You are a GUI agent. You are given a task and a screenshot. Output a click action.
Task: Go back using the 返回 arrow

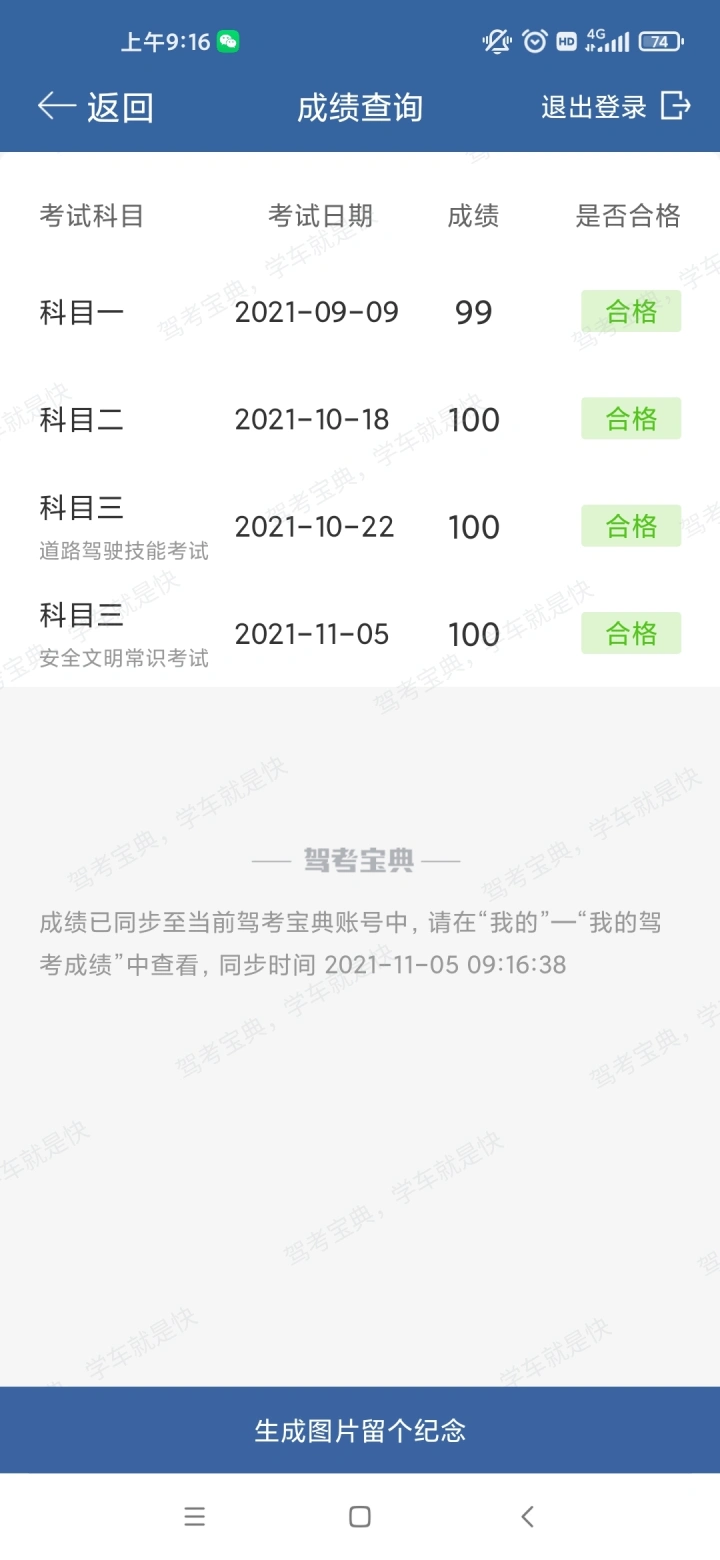pos(96,107)
